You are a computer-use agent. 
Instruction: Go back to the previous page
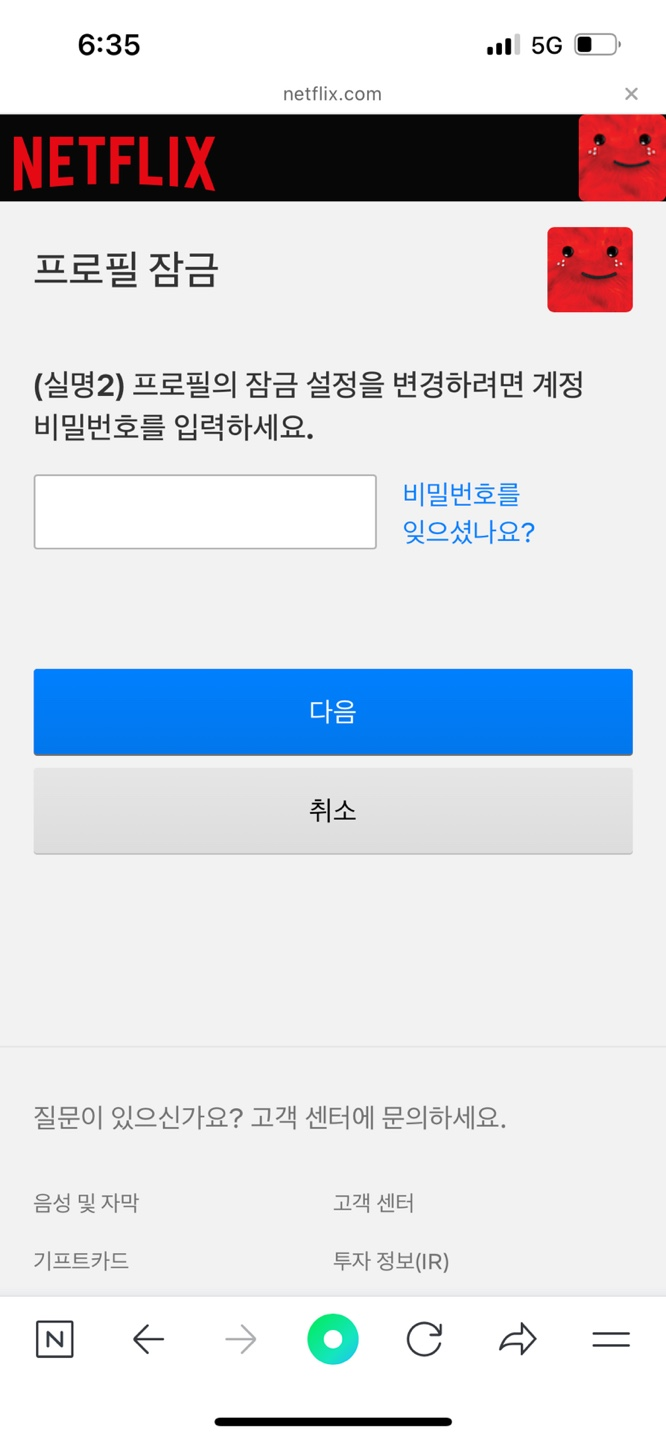coord(148,1339)
